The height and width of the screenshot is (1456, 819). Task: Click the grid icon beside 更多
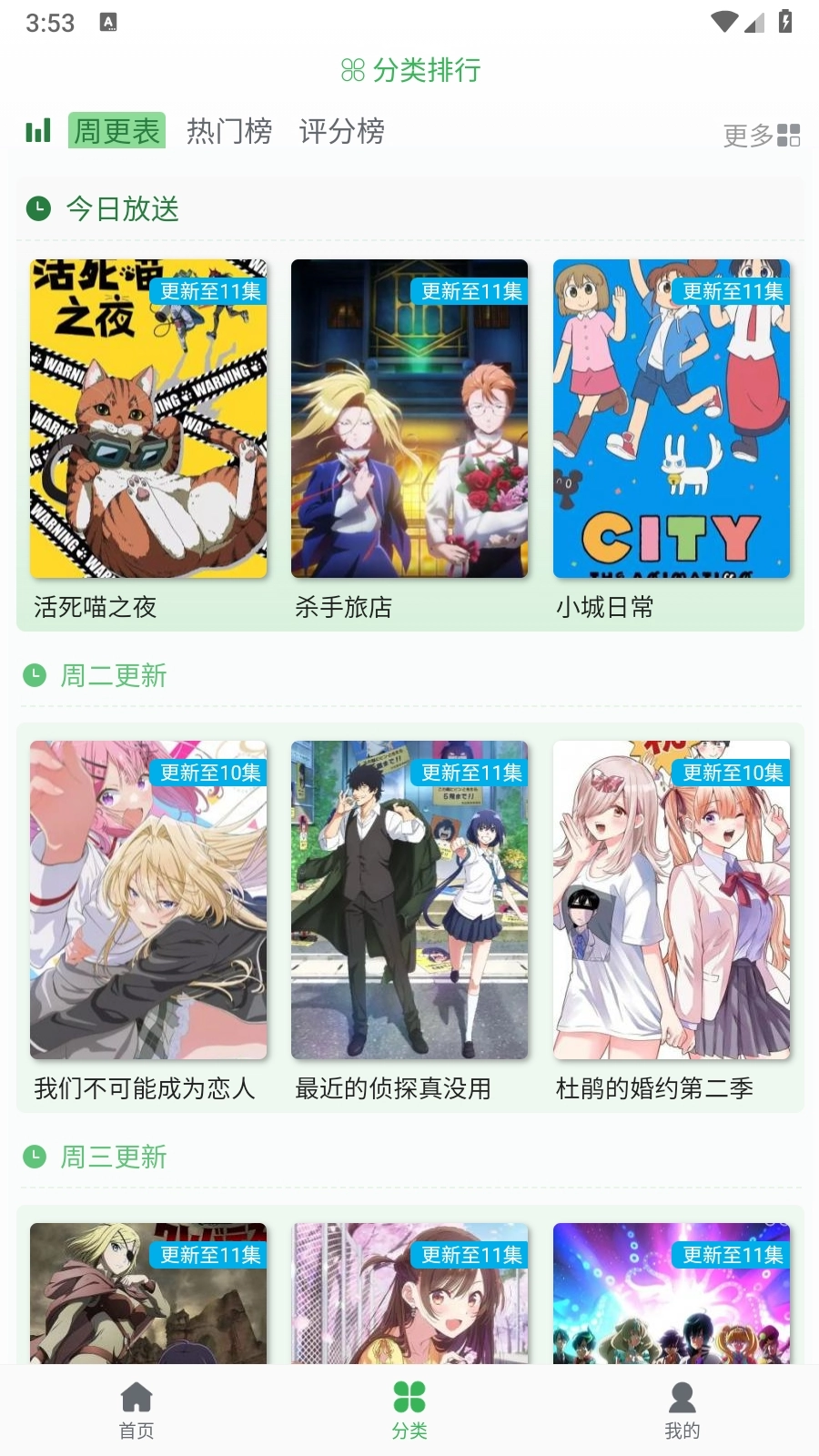789,135
